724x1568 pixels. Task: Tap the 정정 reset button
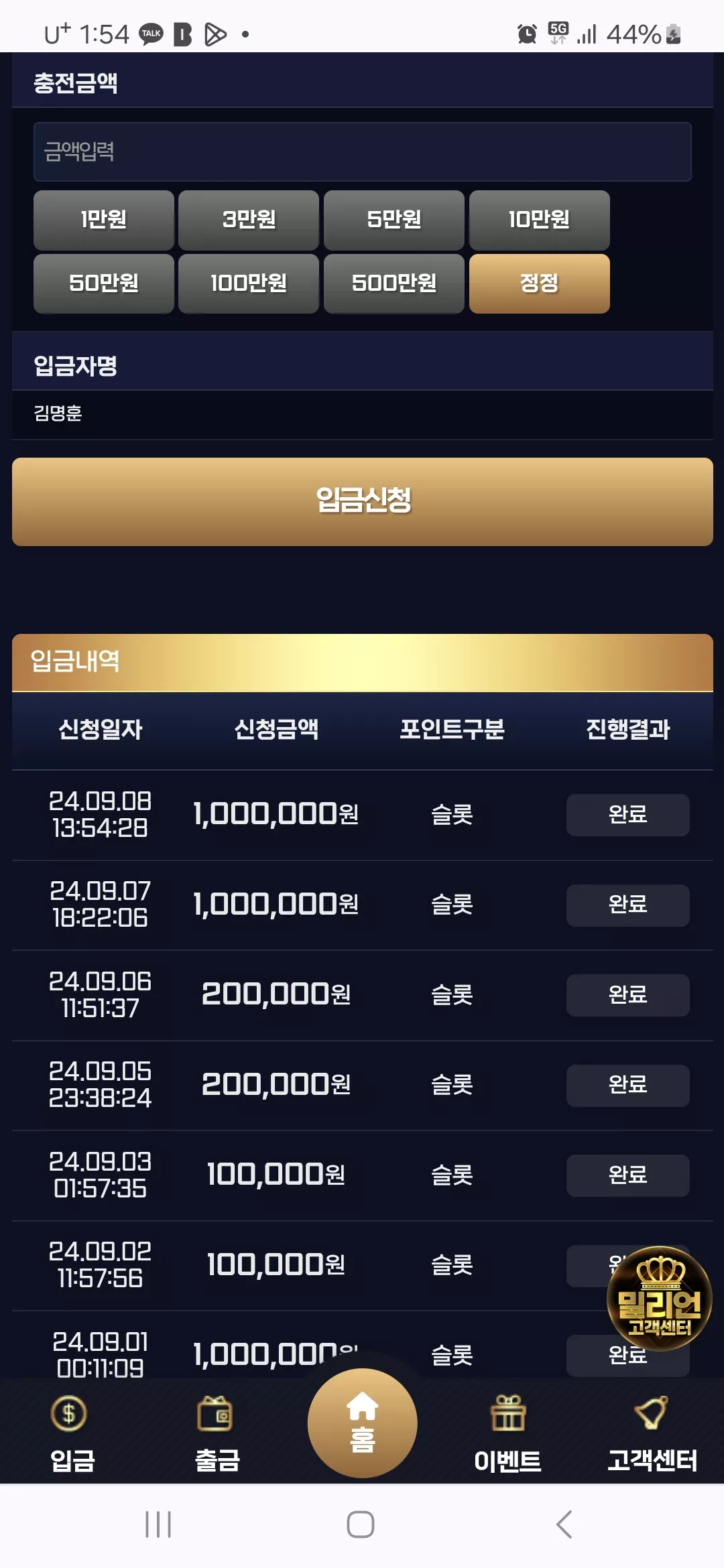[540, 283]
